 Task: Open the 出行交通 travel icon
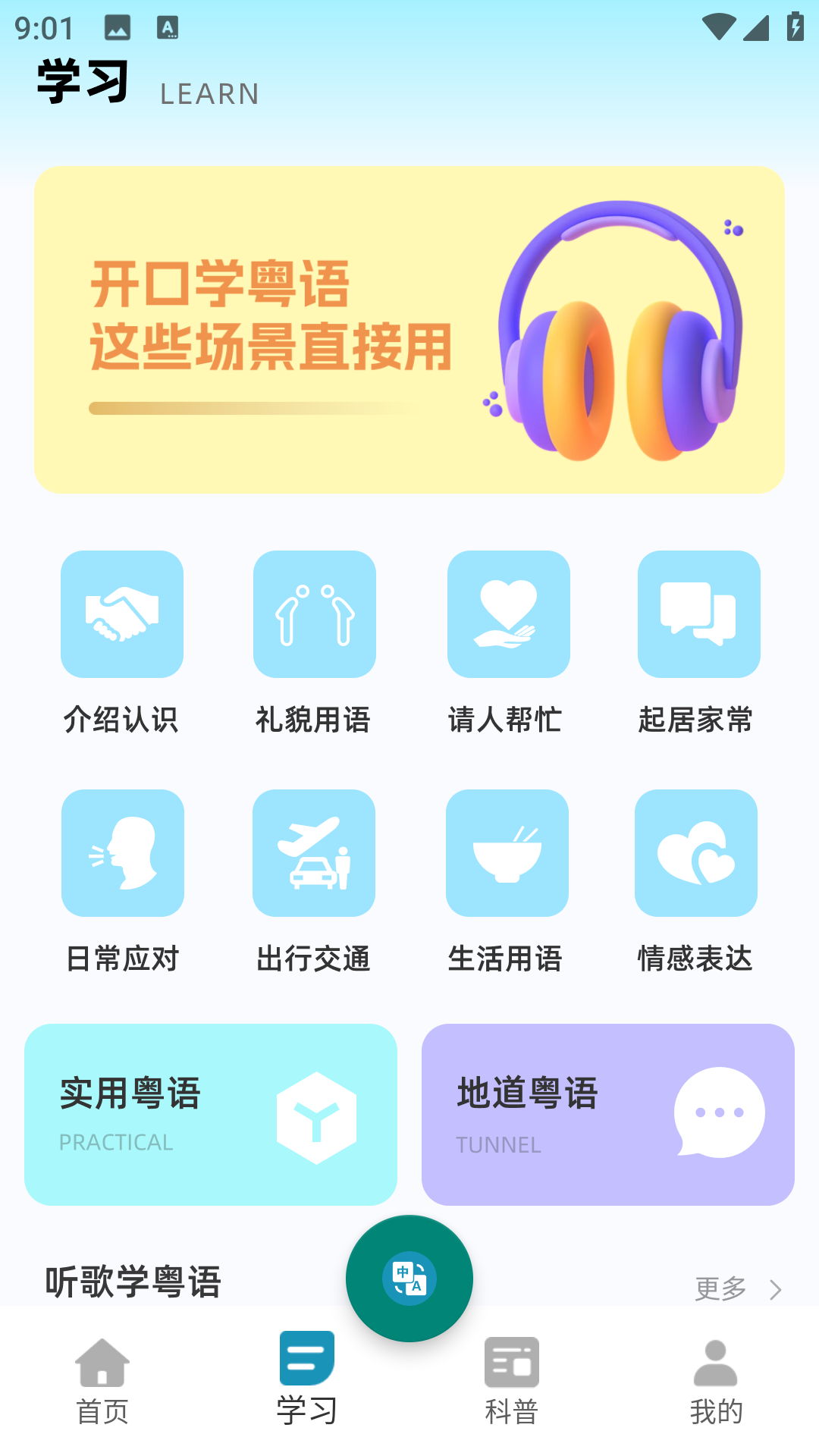pyautogui.click(x=314, y=852)
